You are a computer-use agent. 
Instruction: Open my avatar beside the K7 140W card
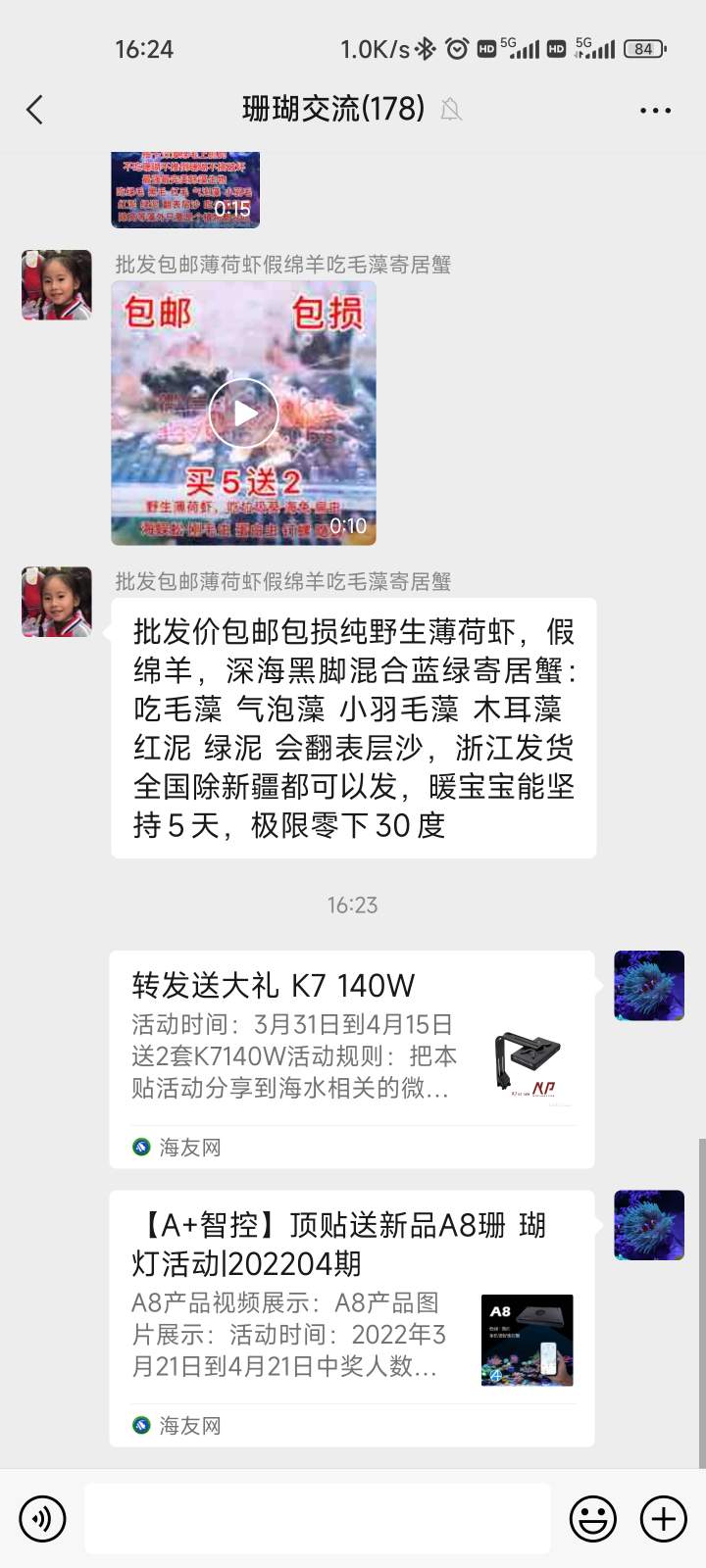(x=649, y=986)
